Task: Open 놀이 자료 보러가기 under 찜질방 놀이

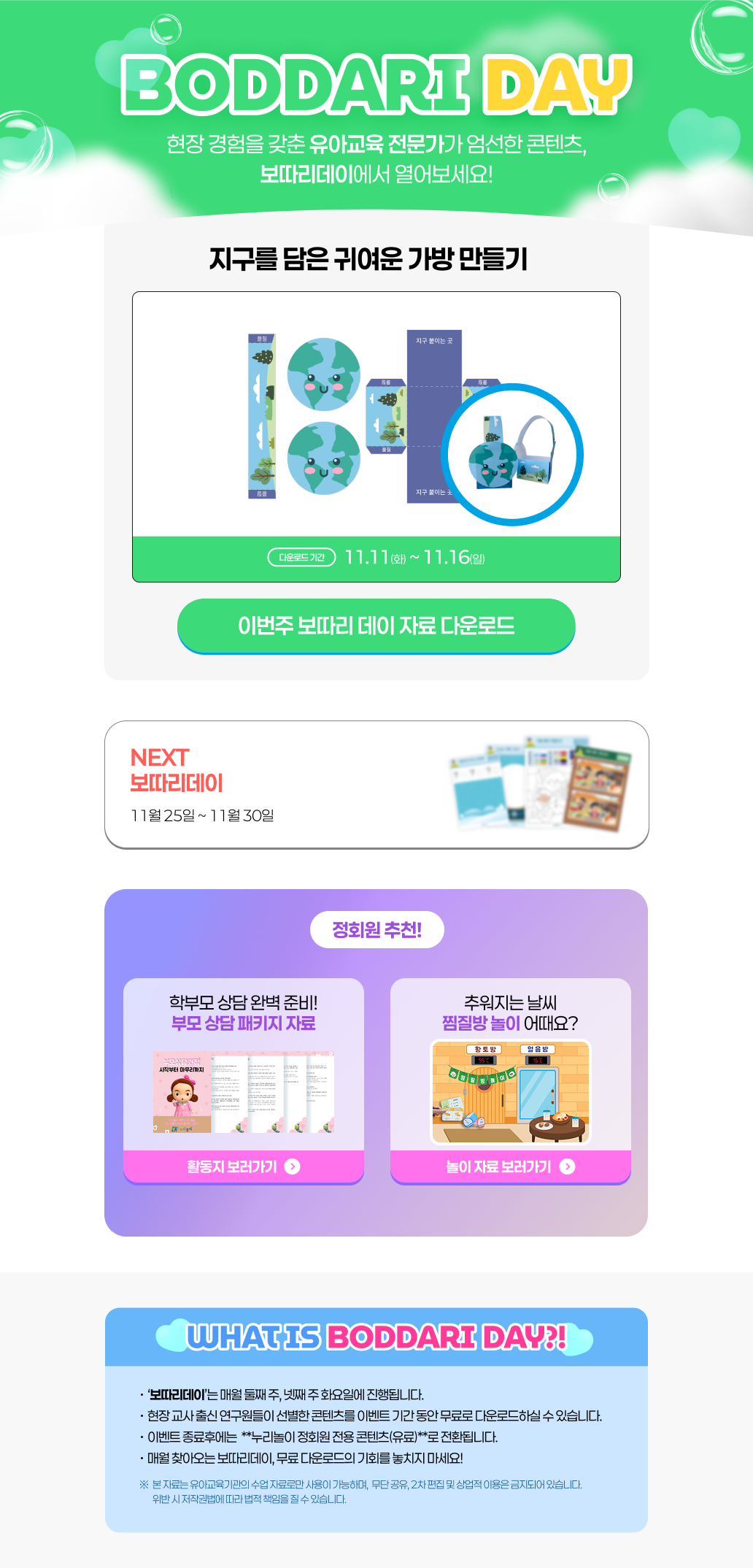Action: (x=510, y=1166)
